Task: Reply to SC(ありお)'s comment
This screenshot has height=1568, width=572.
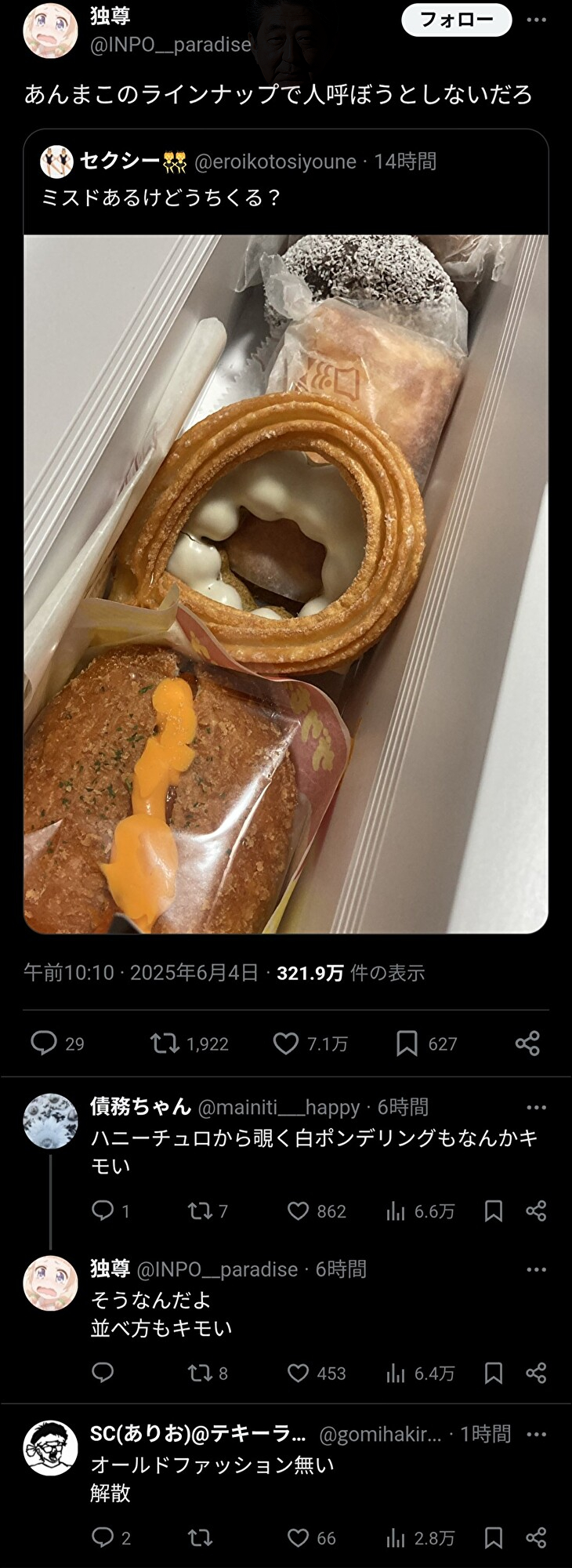Action: [103, 1537]
